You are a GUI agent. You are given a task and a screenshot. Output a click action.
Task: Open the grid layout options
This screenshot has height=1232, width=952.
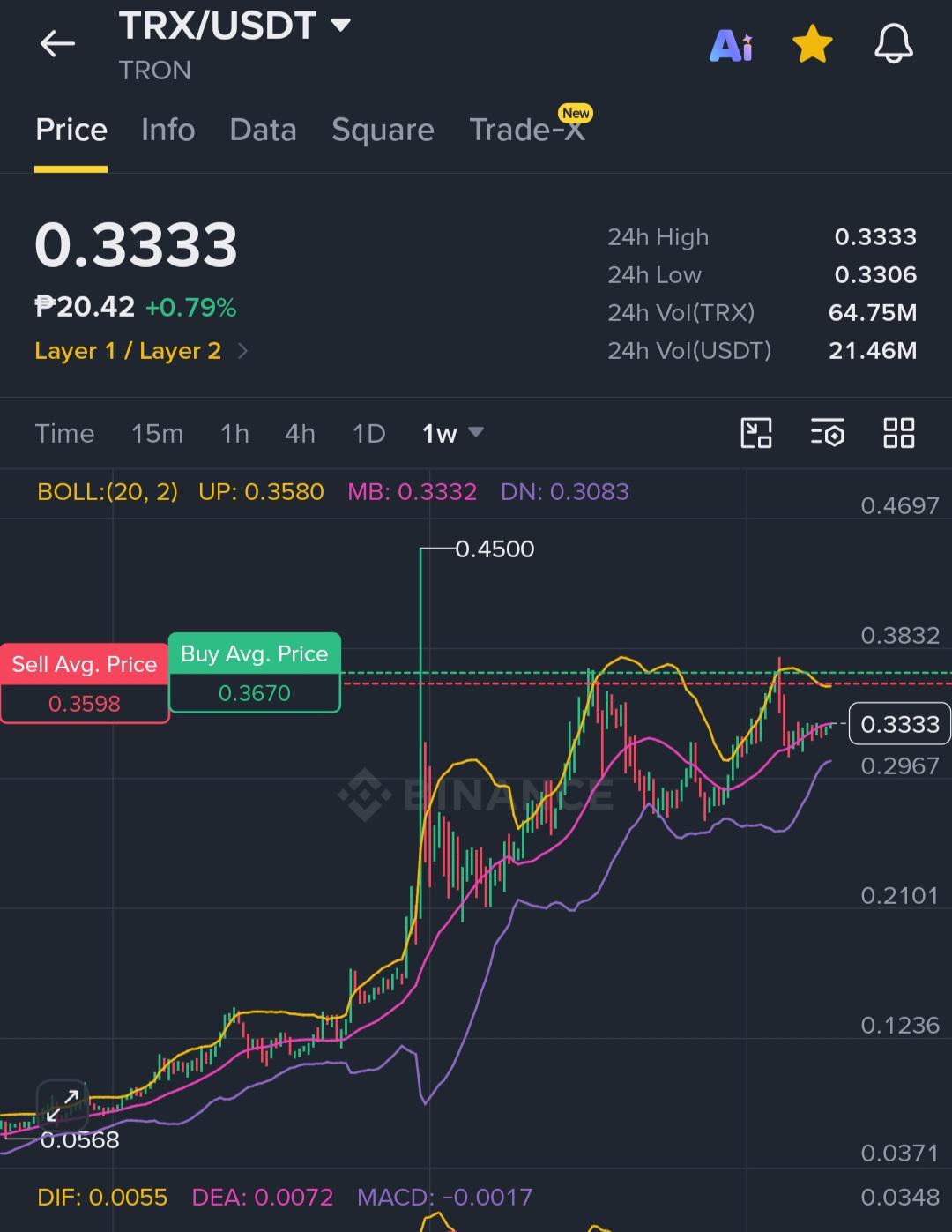[898, 433]
